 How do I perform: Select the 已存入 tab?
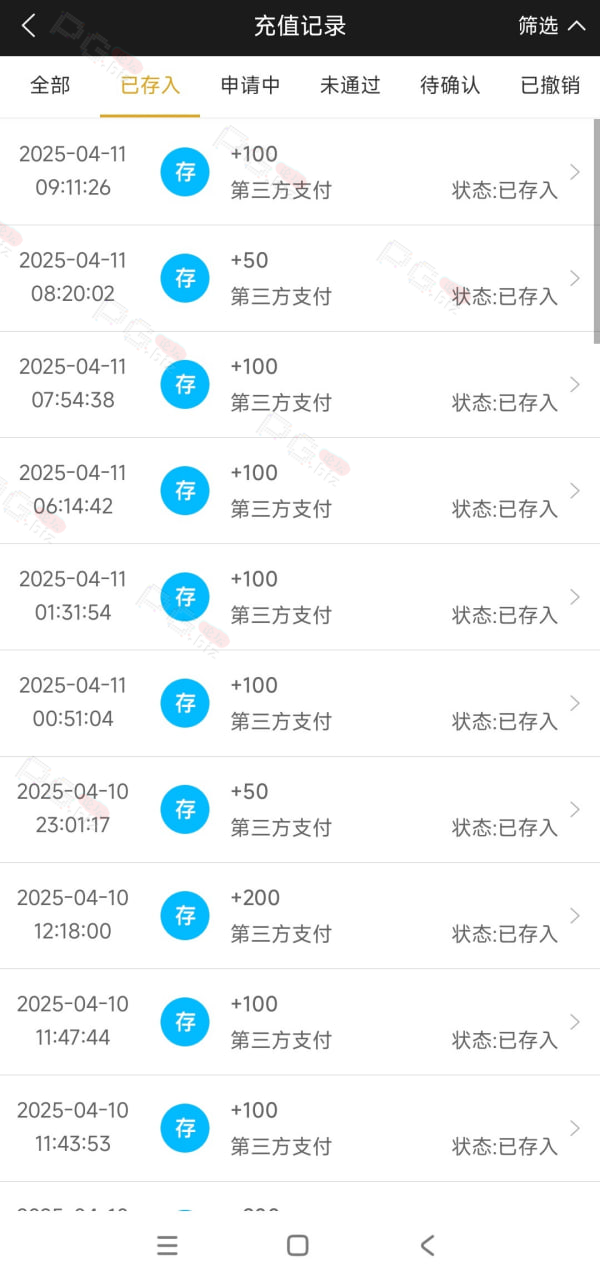[x=150, y=85]
